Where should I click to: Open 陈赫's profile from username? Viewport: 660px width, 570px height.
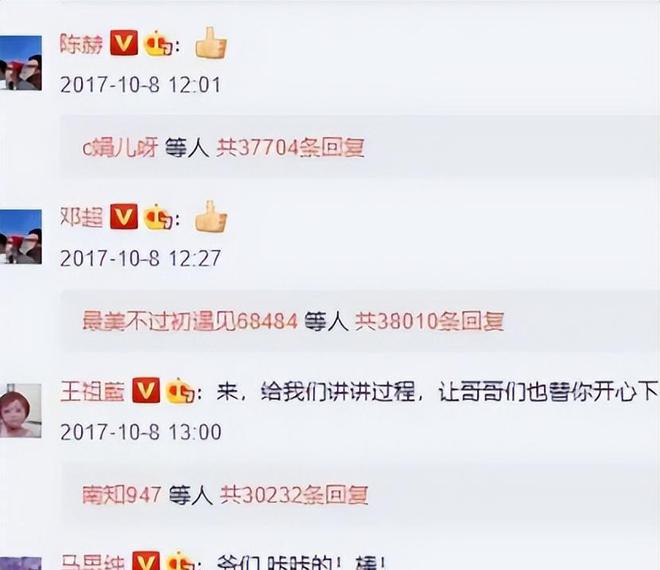[x=82, y=44]
